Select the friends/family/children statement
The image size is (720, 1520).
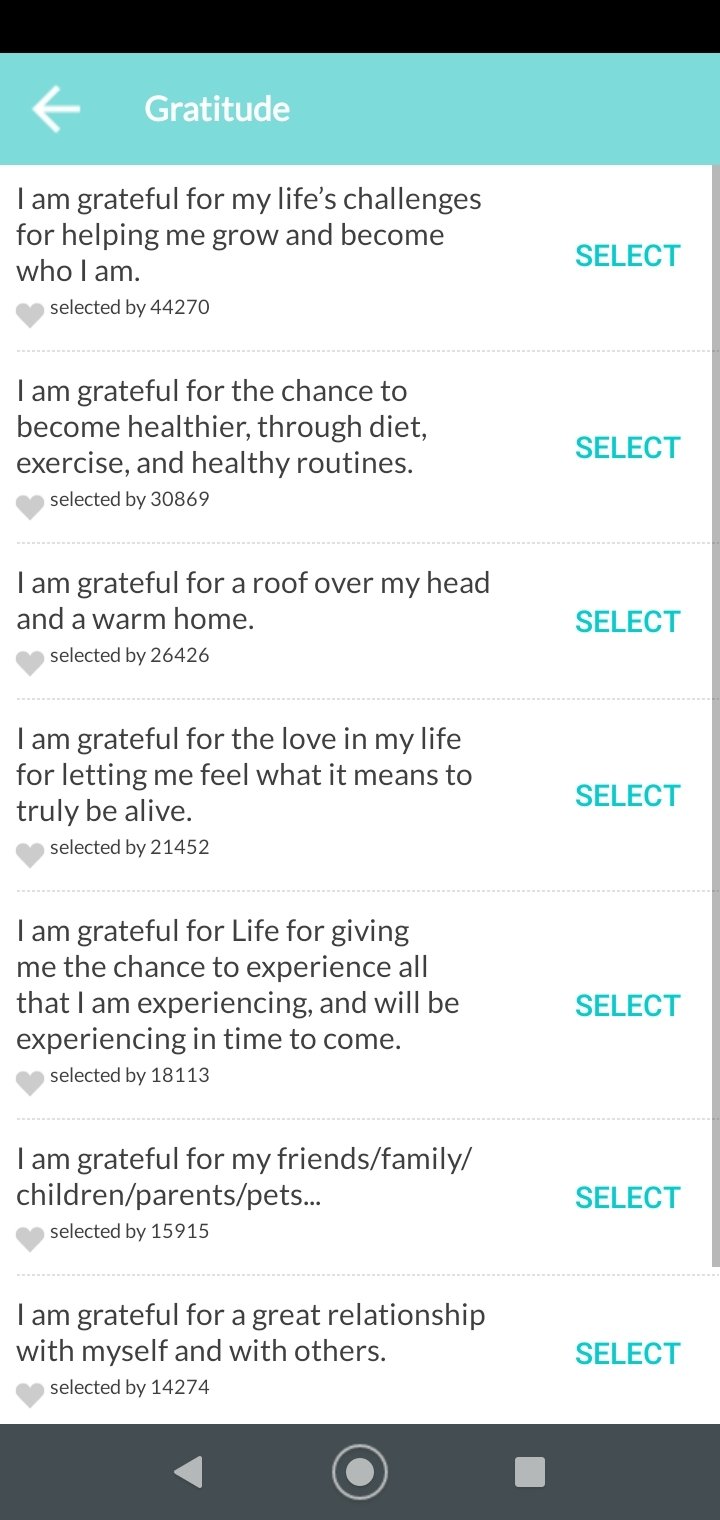pos(627,1198)
